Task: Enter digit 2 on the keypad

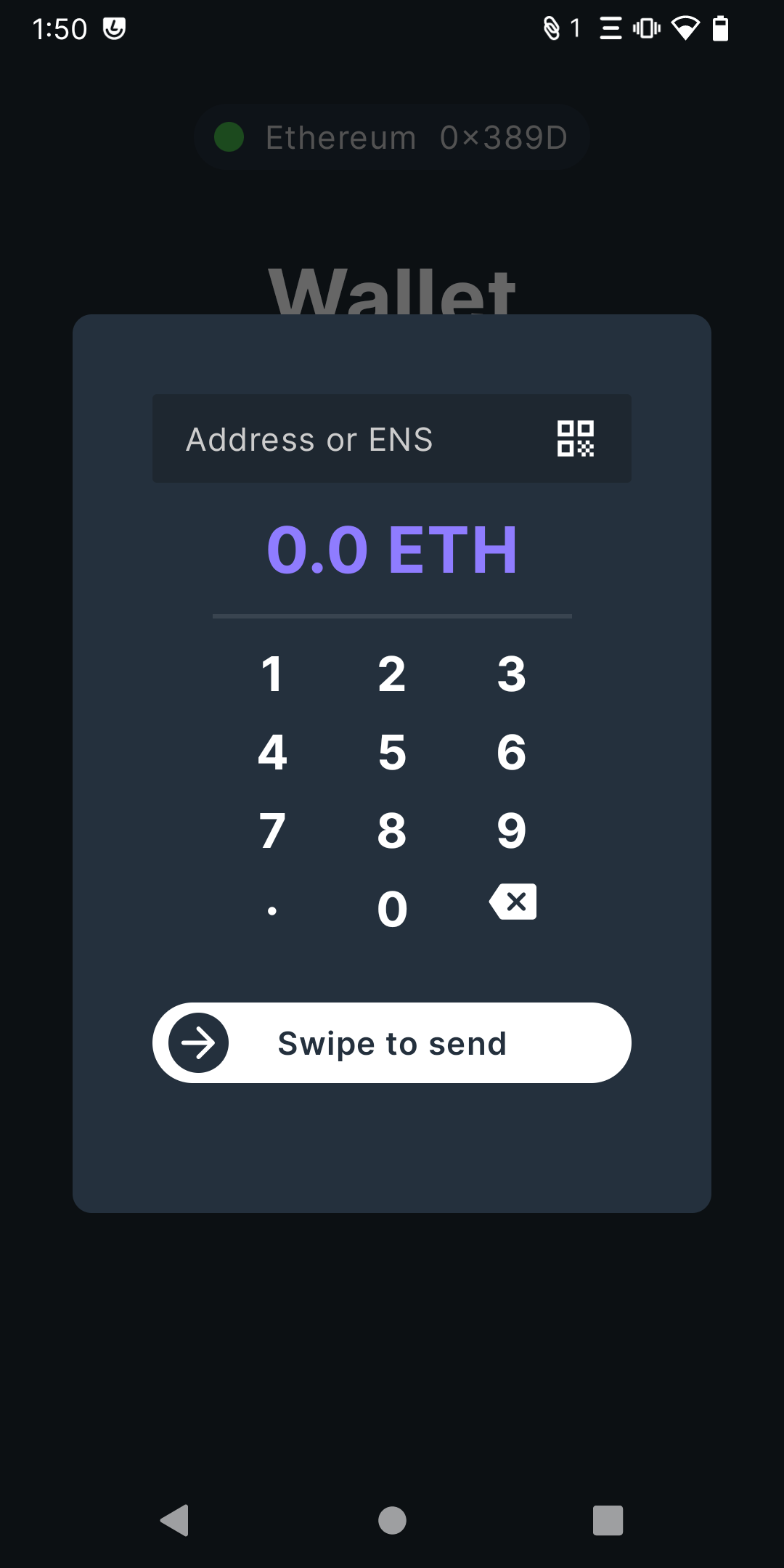Action: click(392, 674)
